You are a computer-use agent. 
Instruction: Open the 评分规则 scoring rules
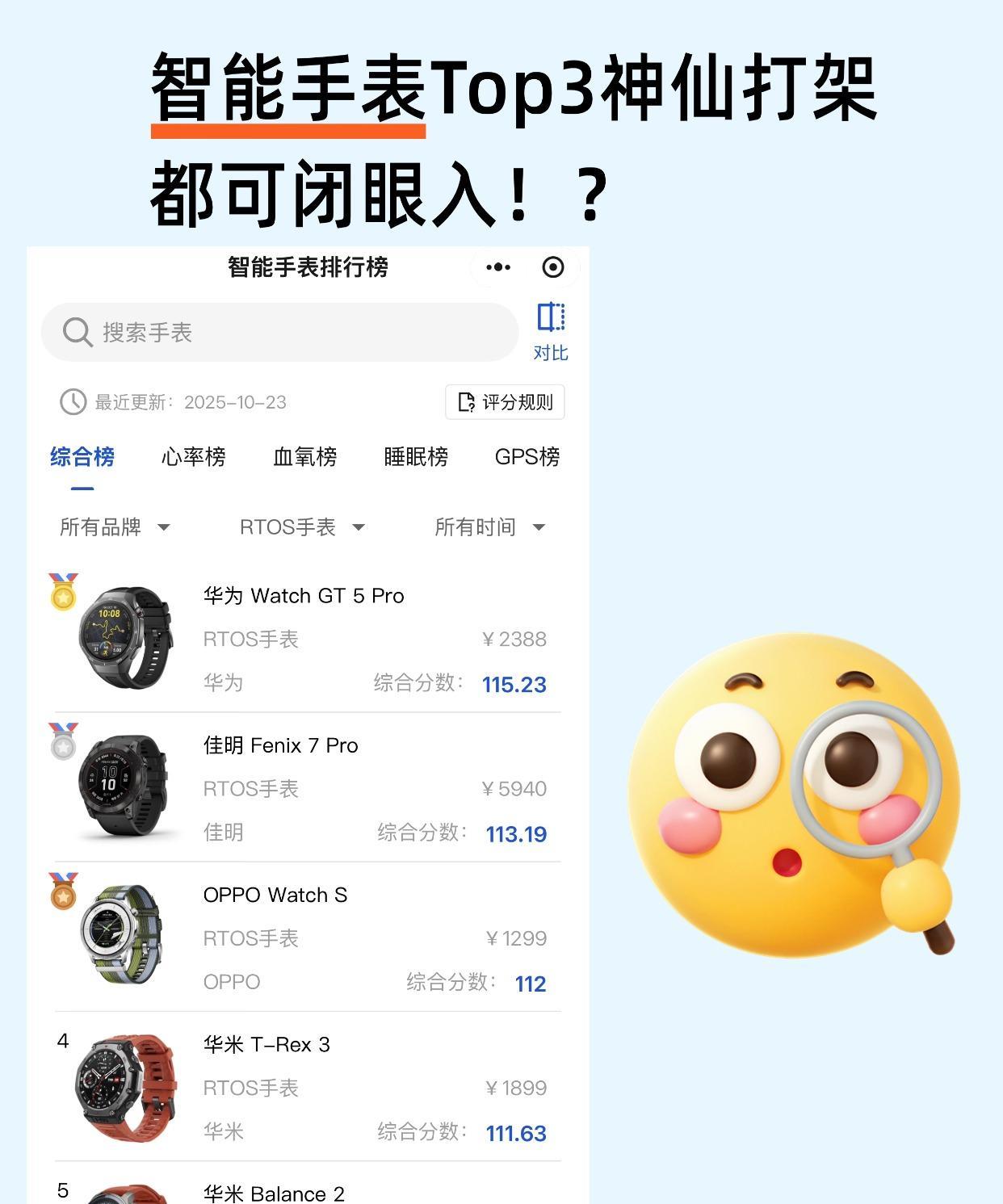[x=505, y=401]
